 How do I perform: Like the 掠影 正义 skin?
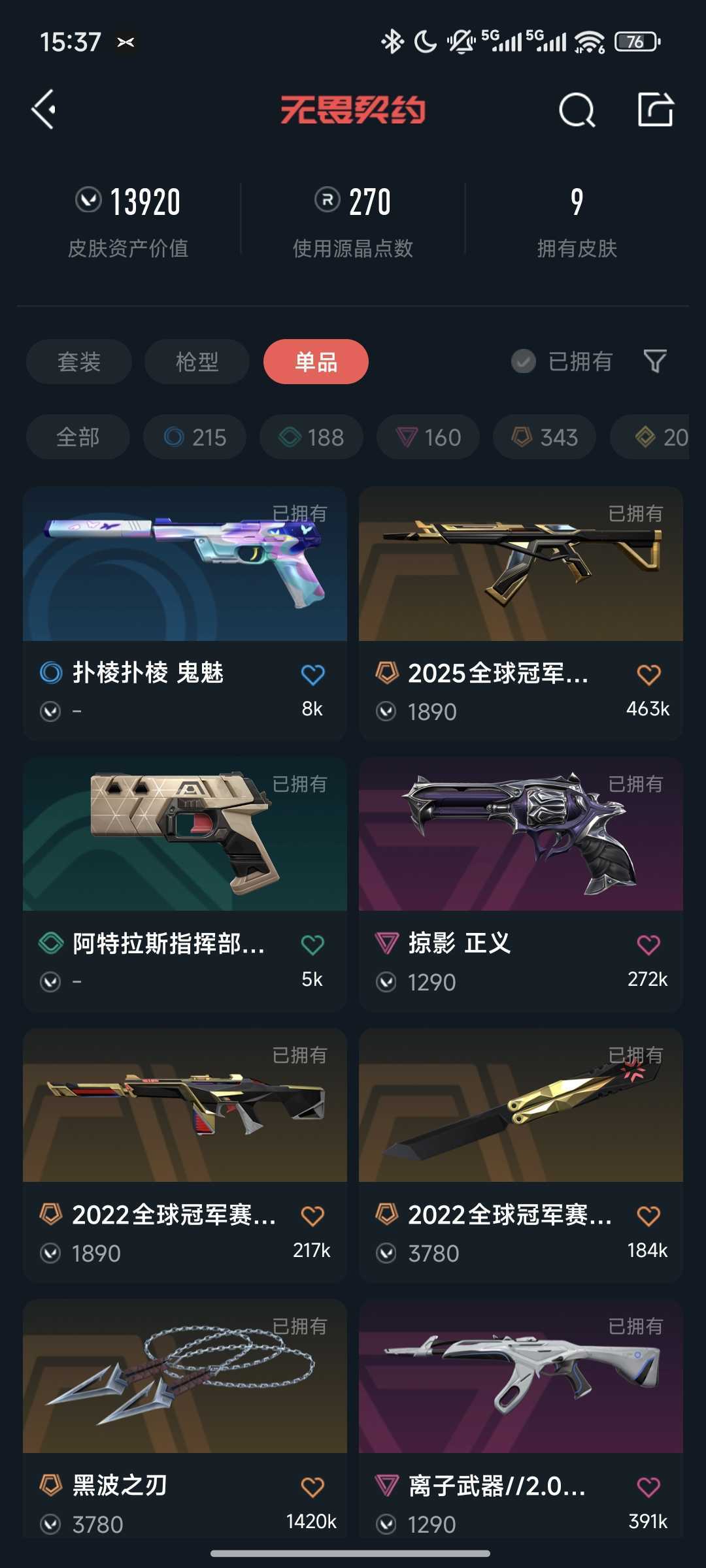[x=648, y=945]
